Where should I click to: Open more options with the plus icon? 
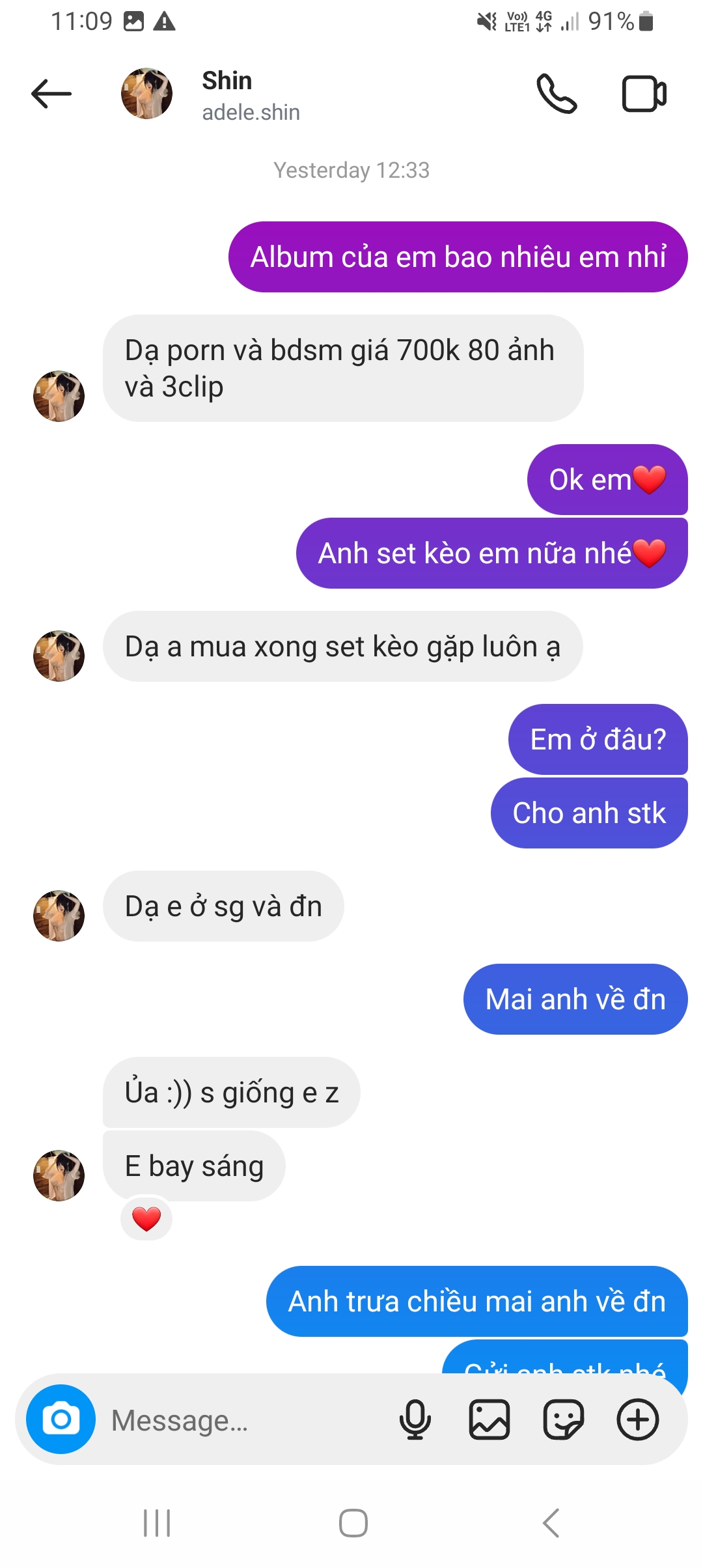point(638,1420)
